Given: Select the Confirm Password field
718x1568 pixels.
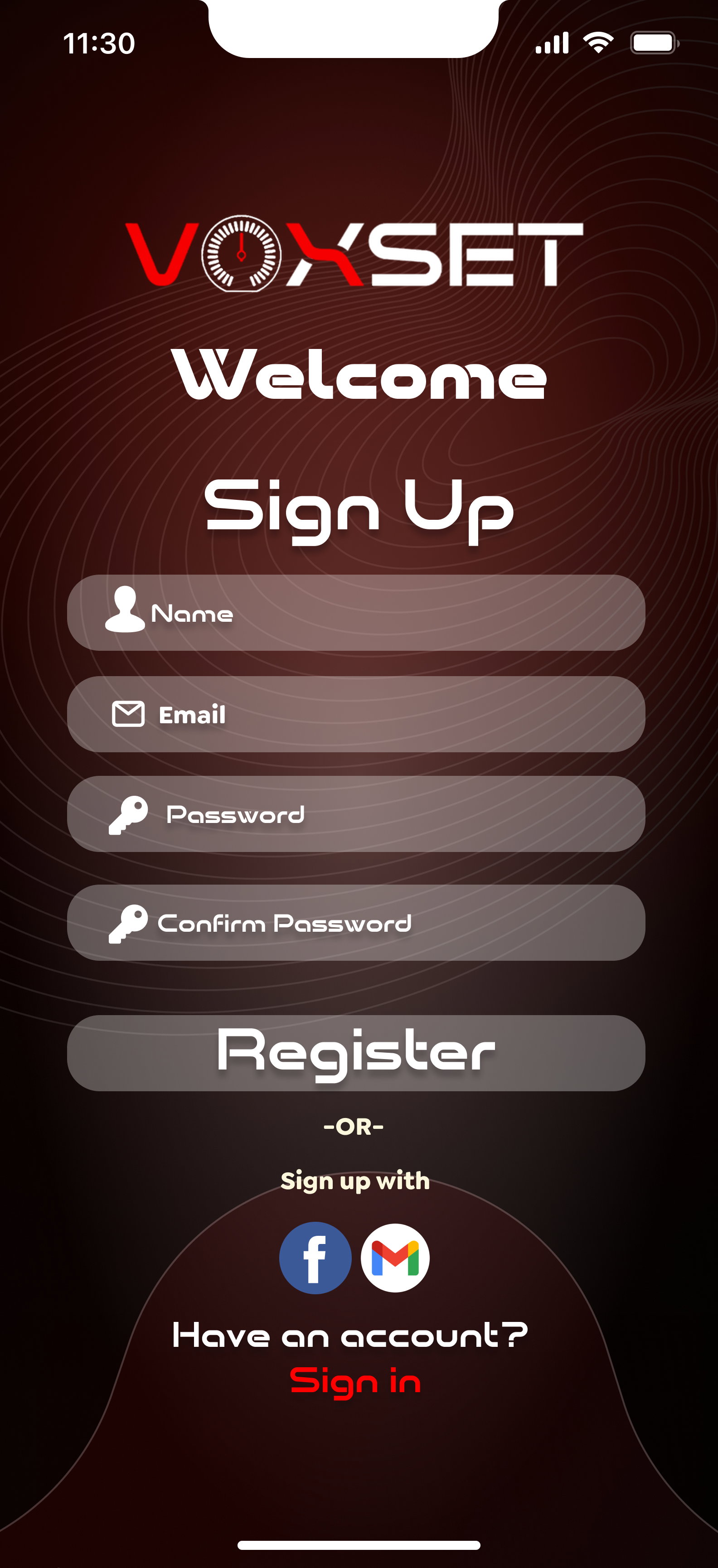Looking at the screenshot, I should pyautogui.click(x=356, y=923).
